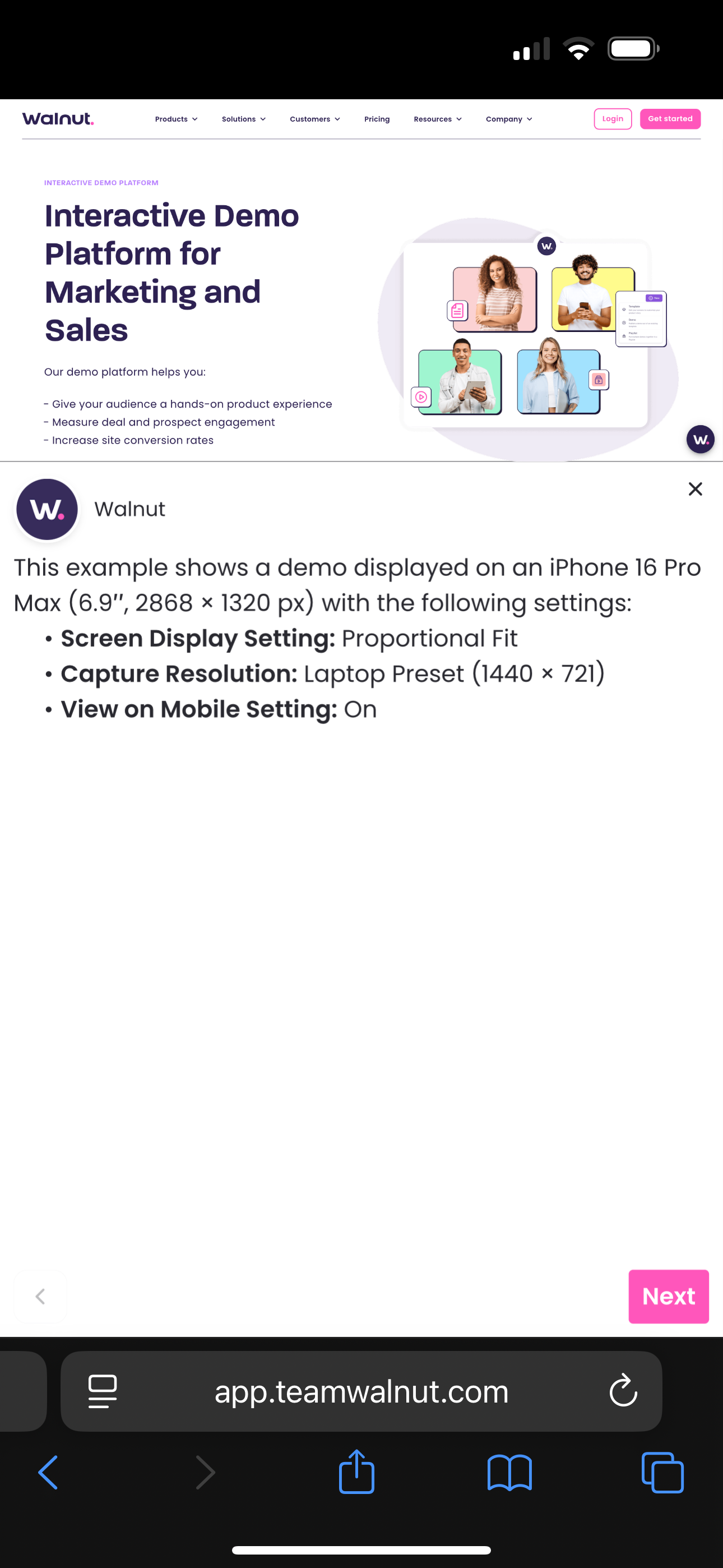Tap the Get started button
Screen dimensions: 723x1568
coord(670,119)
